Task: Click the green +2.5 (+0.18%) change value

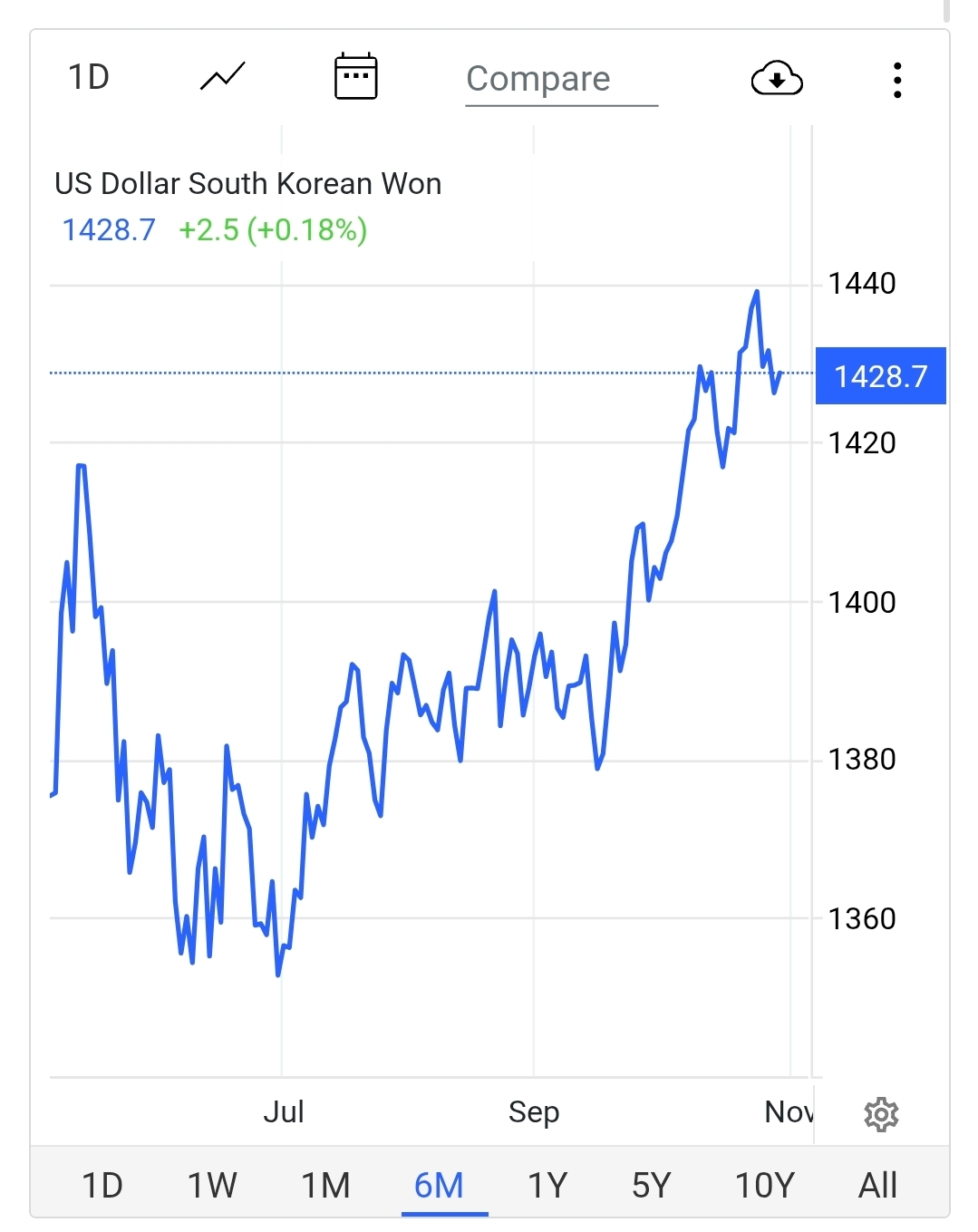Action: (x=271, y=230)
